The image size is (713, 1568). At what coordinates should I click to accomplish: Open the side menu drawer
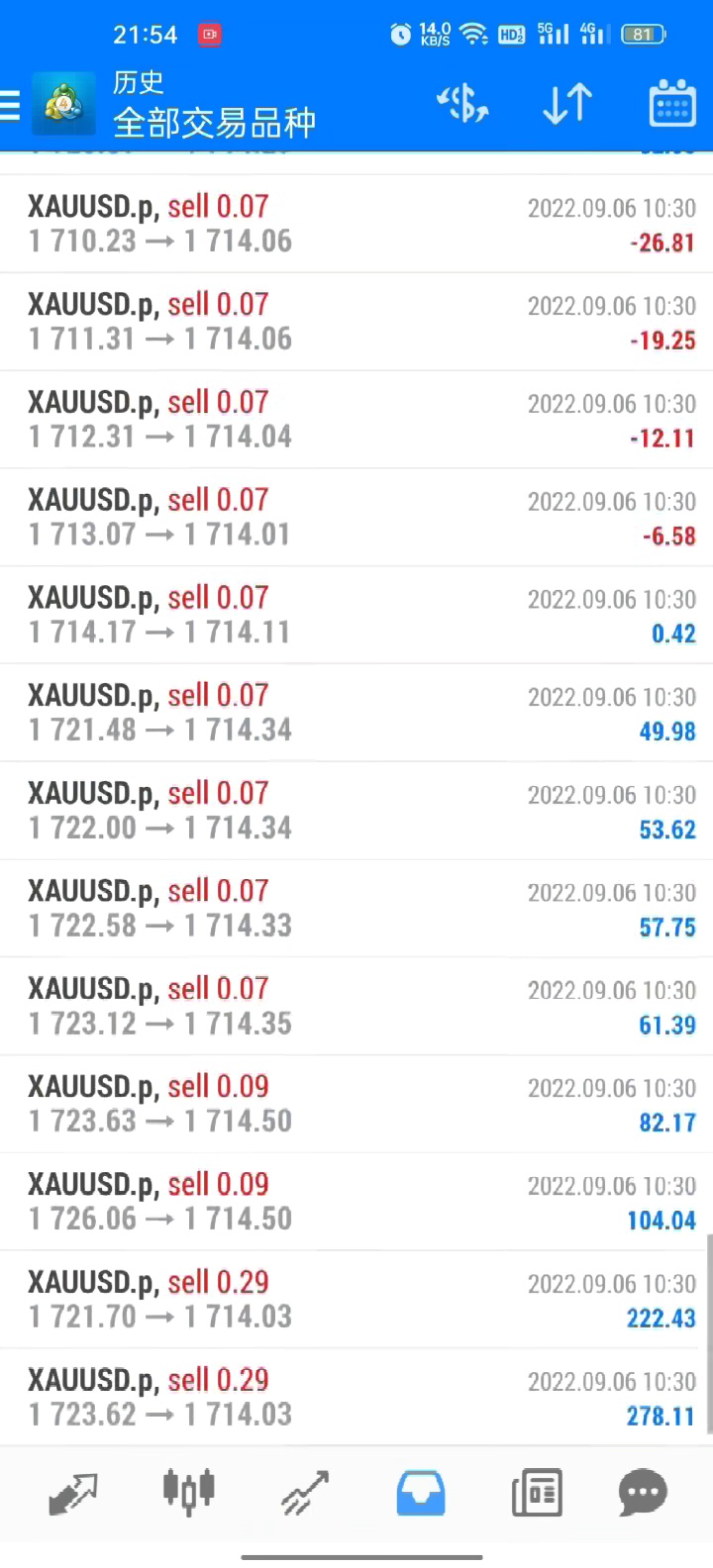pyautogui.click(x=12, y=105)
